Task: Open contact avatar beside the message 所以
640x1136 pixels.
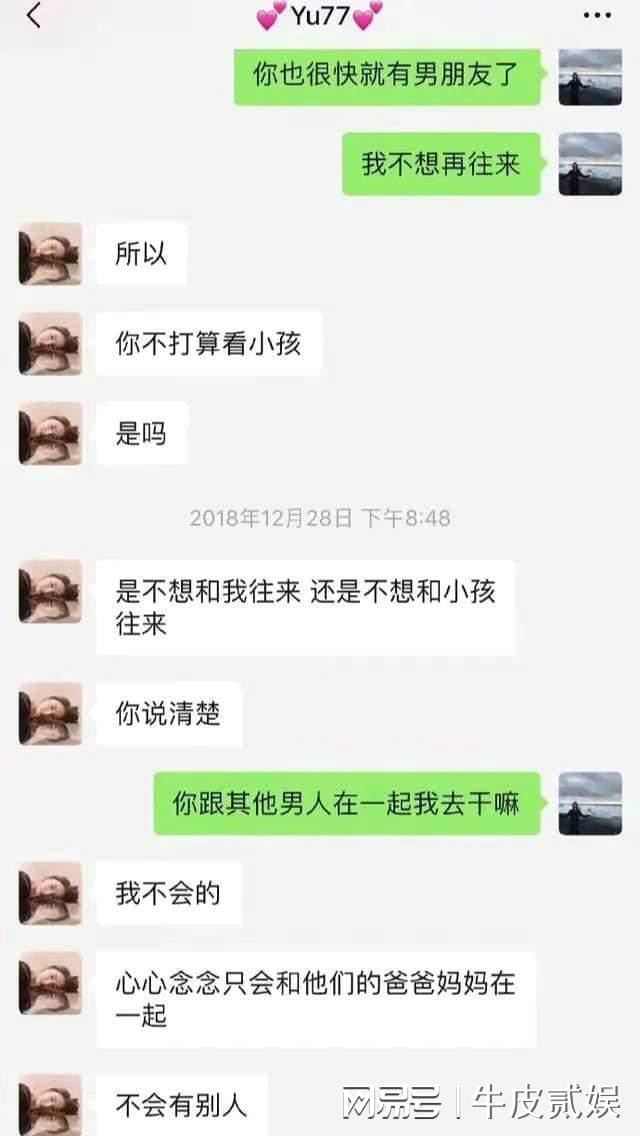Action: [50, 254]
